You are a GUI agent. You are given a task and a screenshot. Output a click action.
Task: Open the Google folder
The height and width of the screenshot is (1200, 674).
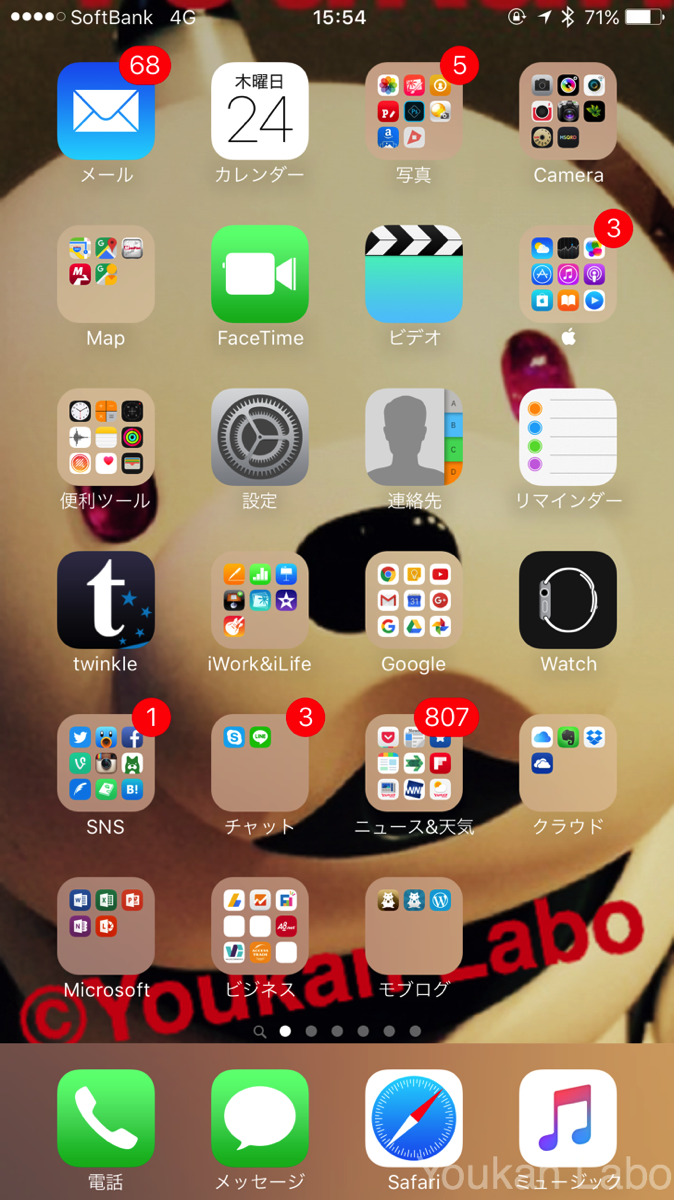(414, 600)
